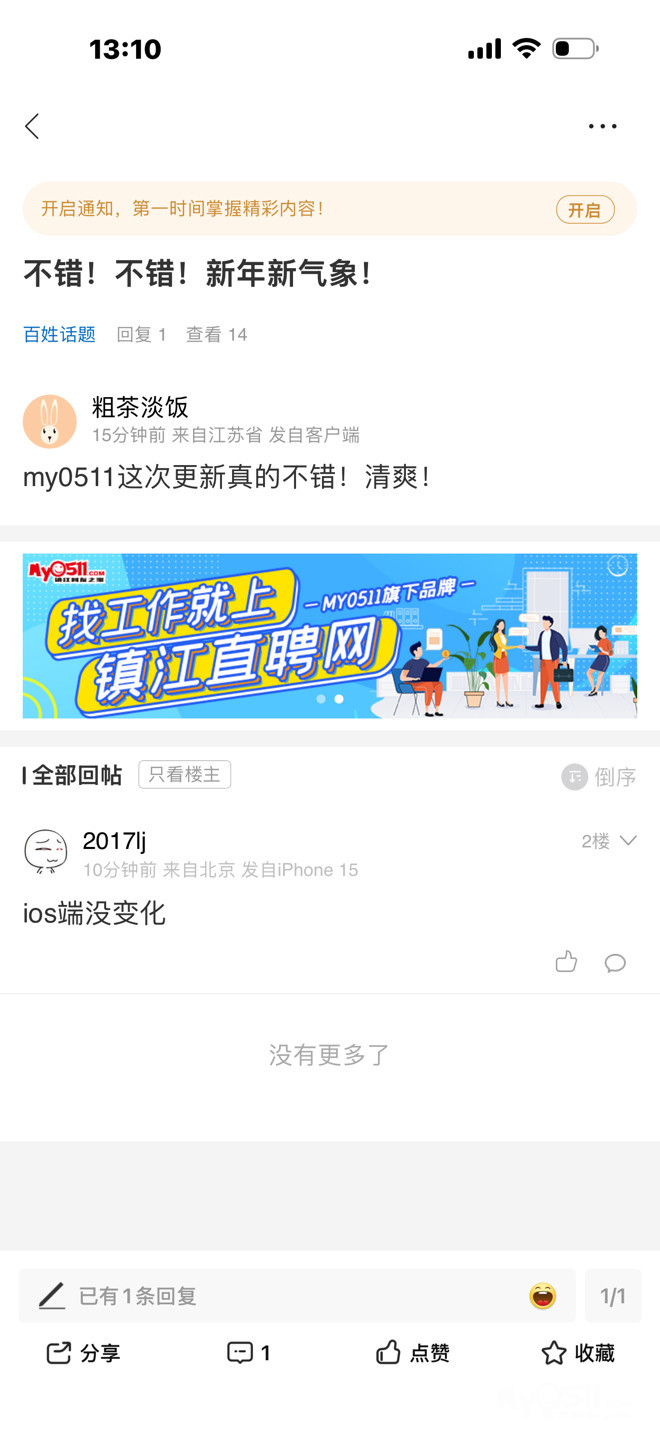Viewport: 660px width, 1434px height.
Task: Go back using the arrow
Action: point(32,126)
